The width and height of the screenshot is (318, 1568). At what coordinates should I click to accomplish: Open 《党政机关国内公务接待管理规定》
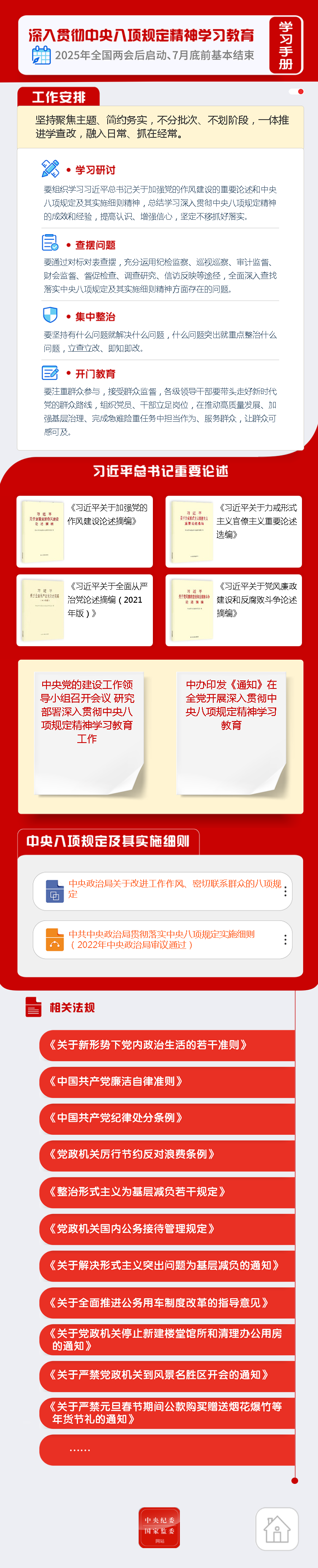click(166, 1229)
